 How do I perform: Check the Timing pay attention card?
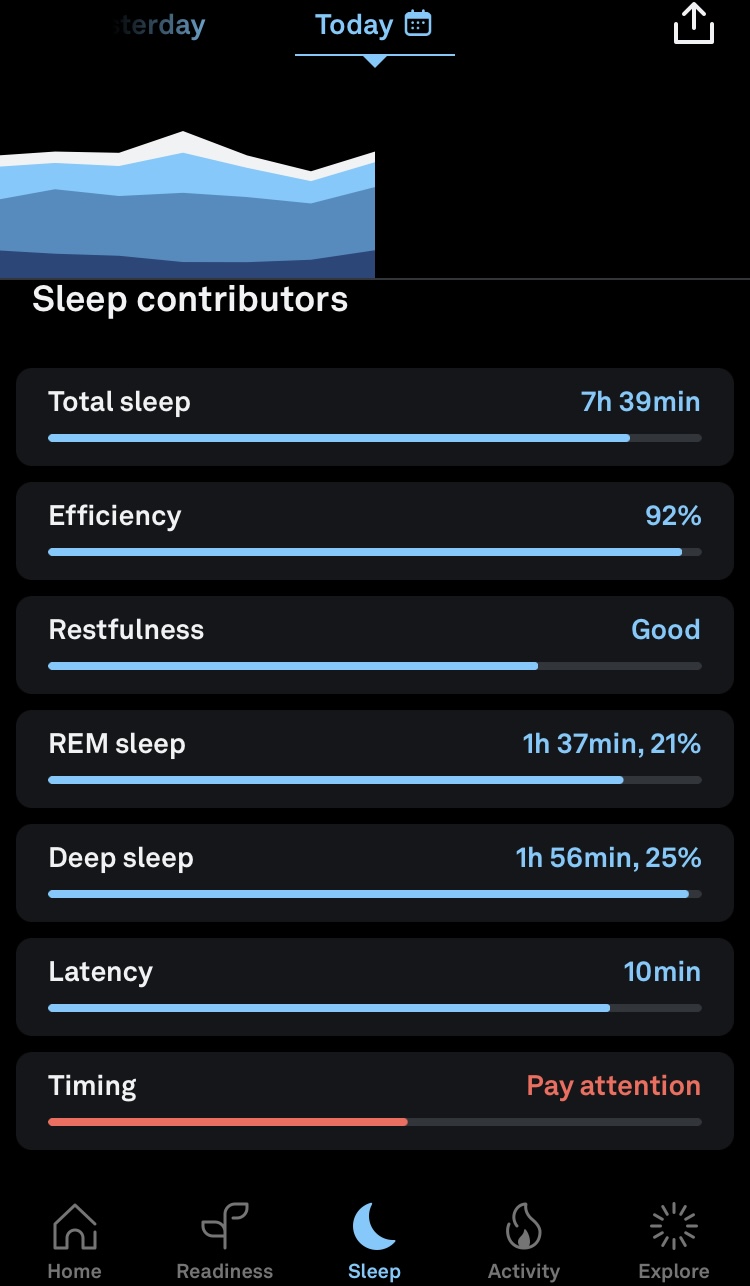click(375, 1101)
